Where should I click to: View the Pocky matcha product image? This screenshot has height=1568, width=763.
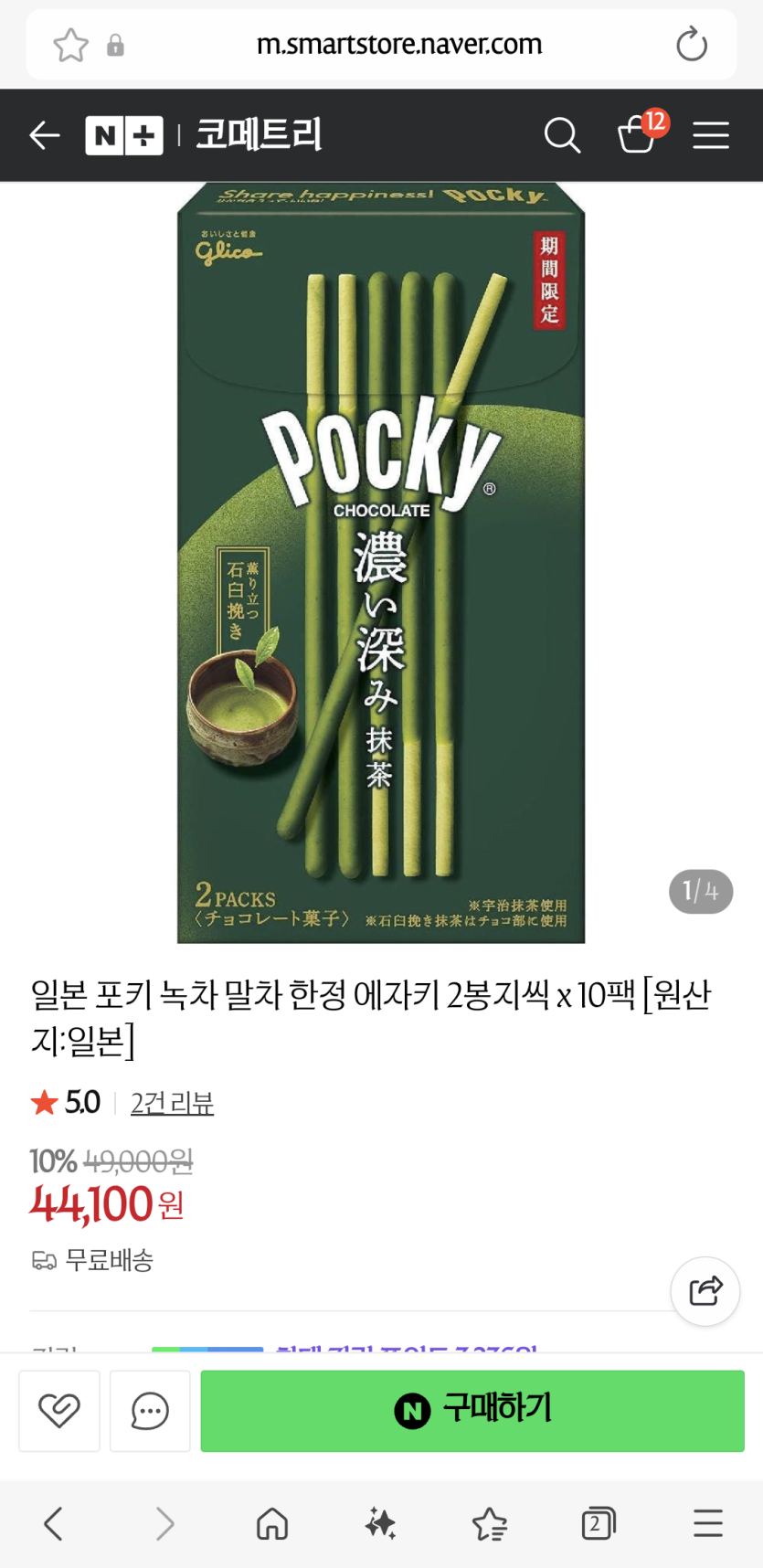(380, 562)
